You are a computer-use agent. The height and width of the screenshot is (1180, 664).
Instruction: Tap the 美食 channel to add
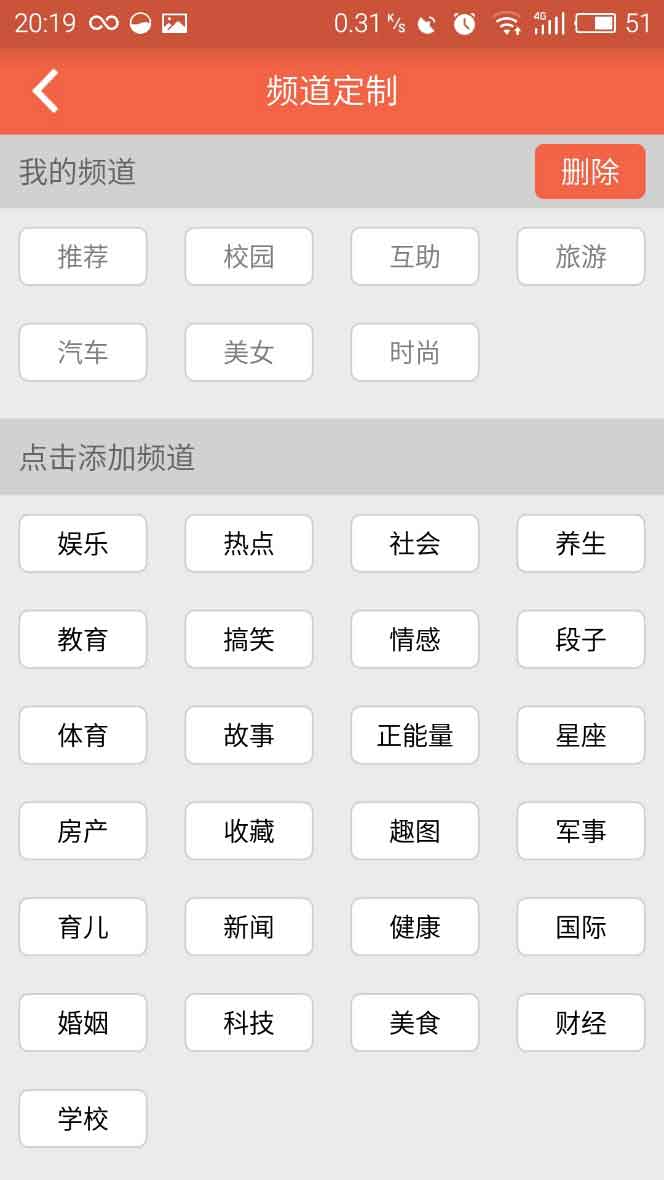415,1023
